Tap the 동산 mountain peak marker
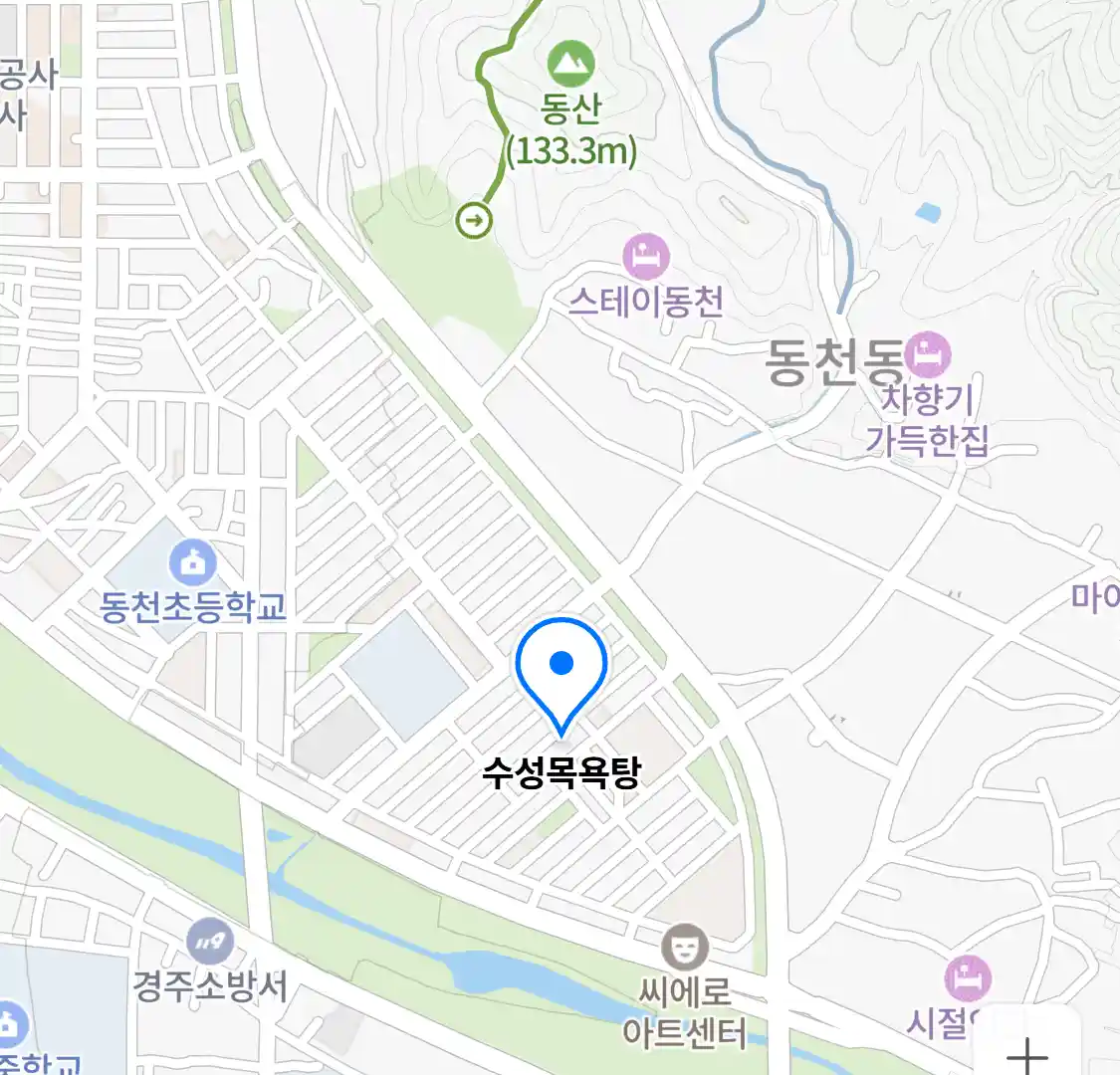The width and height of the screenshot is (1120, 1075). coord(570,64)
